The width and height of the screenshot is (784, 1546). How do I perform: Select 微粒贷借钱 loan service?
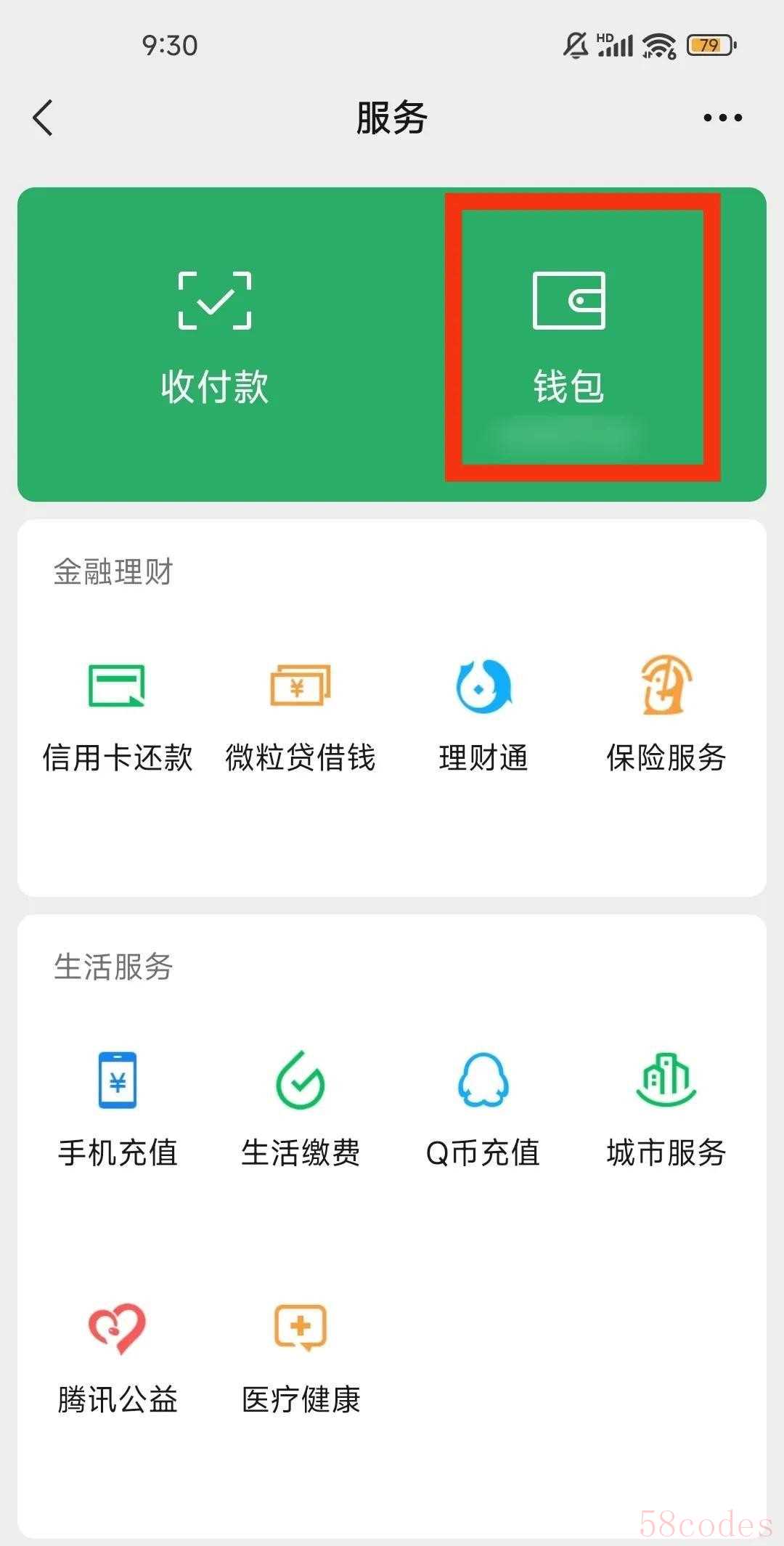(300, 715)
